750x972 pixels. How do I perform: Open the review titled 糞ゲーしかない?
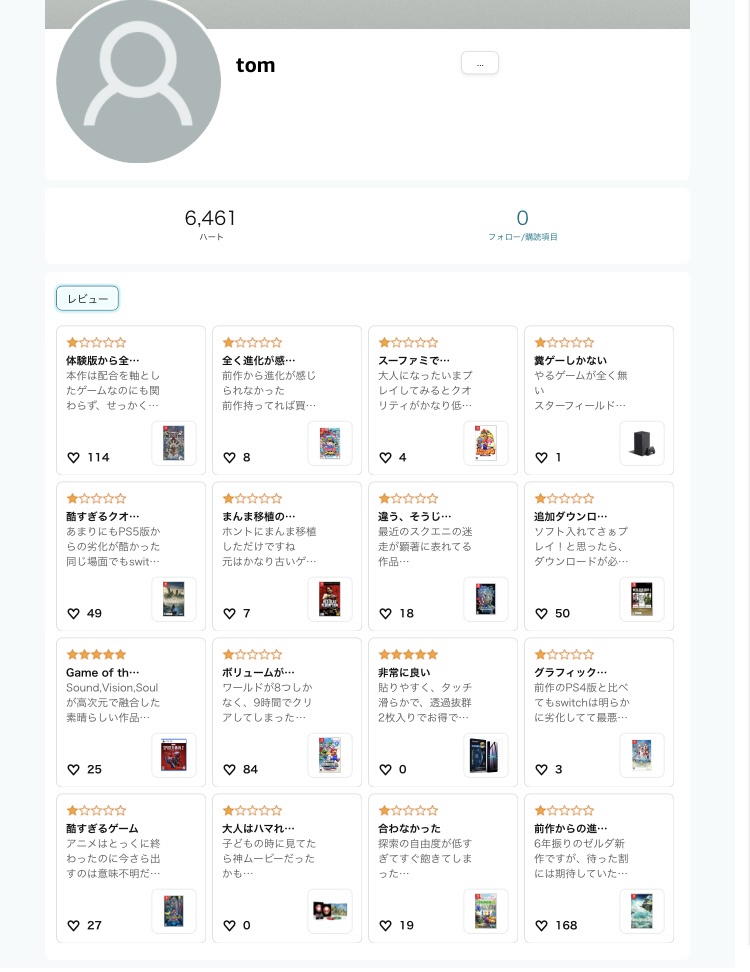pos(570,360)
